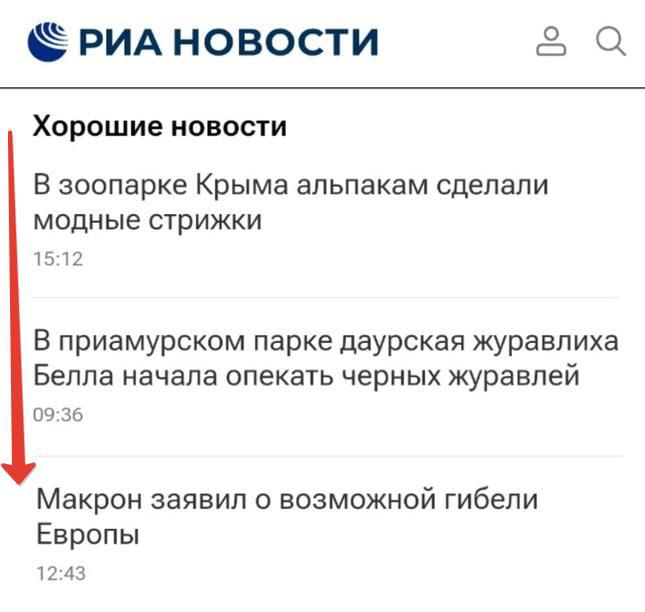
Task: Open the article about Crimean zoo alpacas
Action: coord(291,202)
